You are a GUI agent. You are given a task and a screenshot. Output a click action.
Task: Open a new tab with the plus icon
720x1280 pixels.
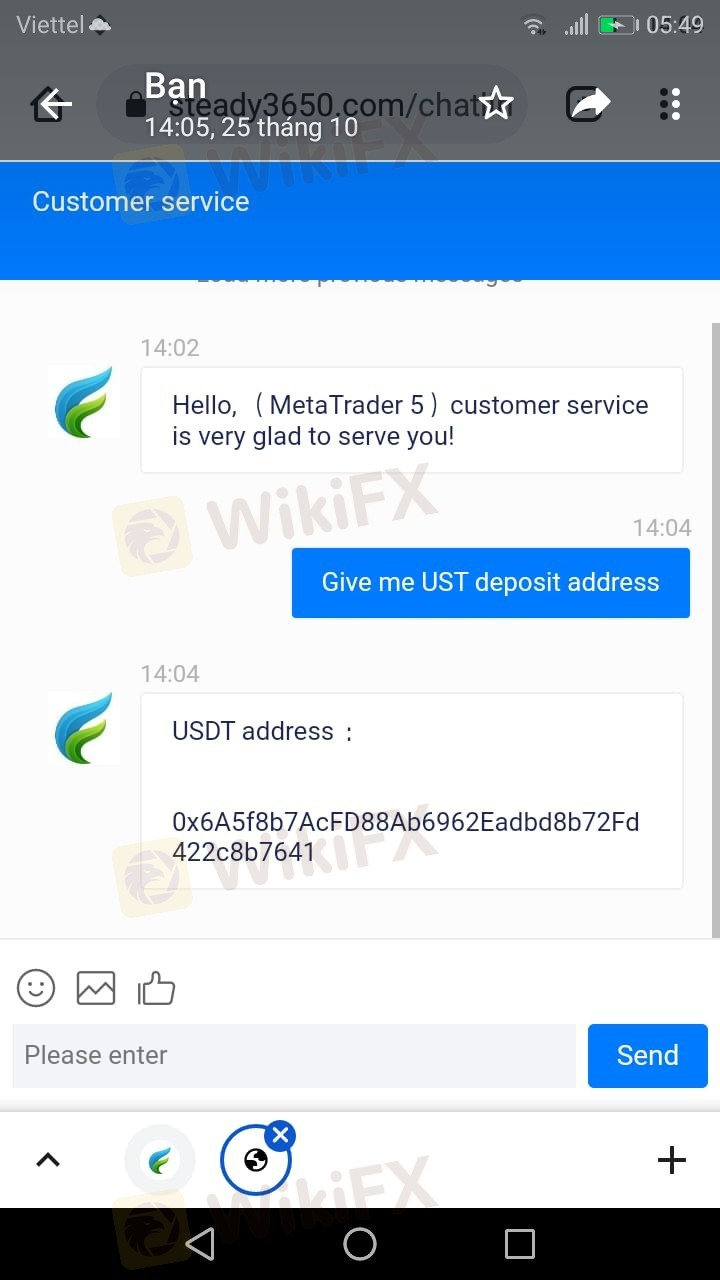(672, 1160)
